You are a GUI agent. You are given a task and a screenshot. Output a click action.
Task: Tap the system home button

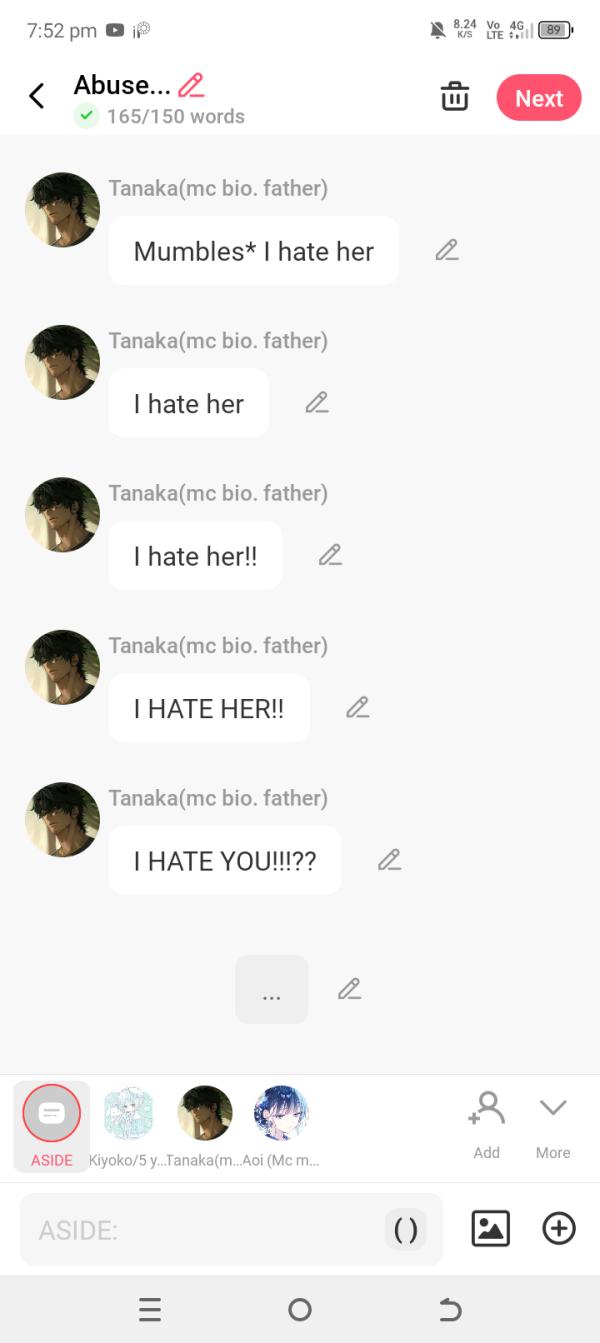coord(299,1309)
